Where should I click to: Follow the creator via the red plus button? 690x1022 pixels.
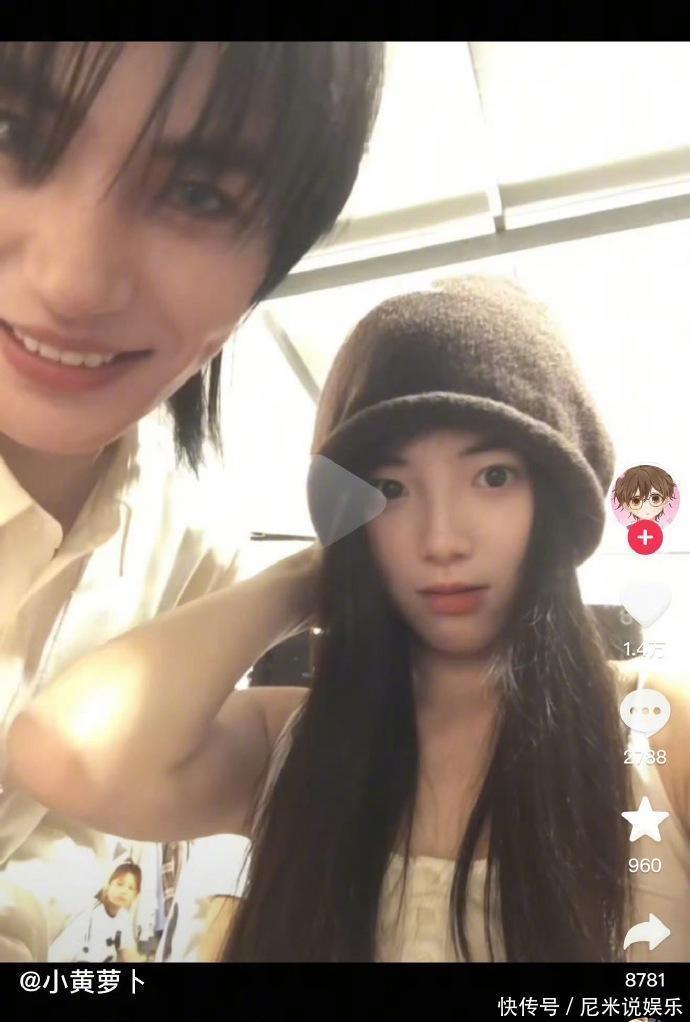[645, 537]
